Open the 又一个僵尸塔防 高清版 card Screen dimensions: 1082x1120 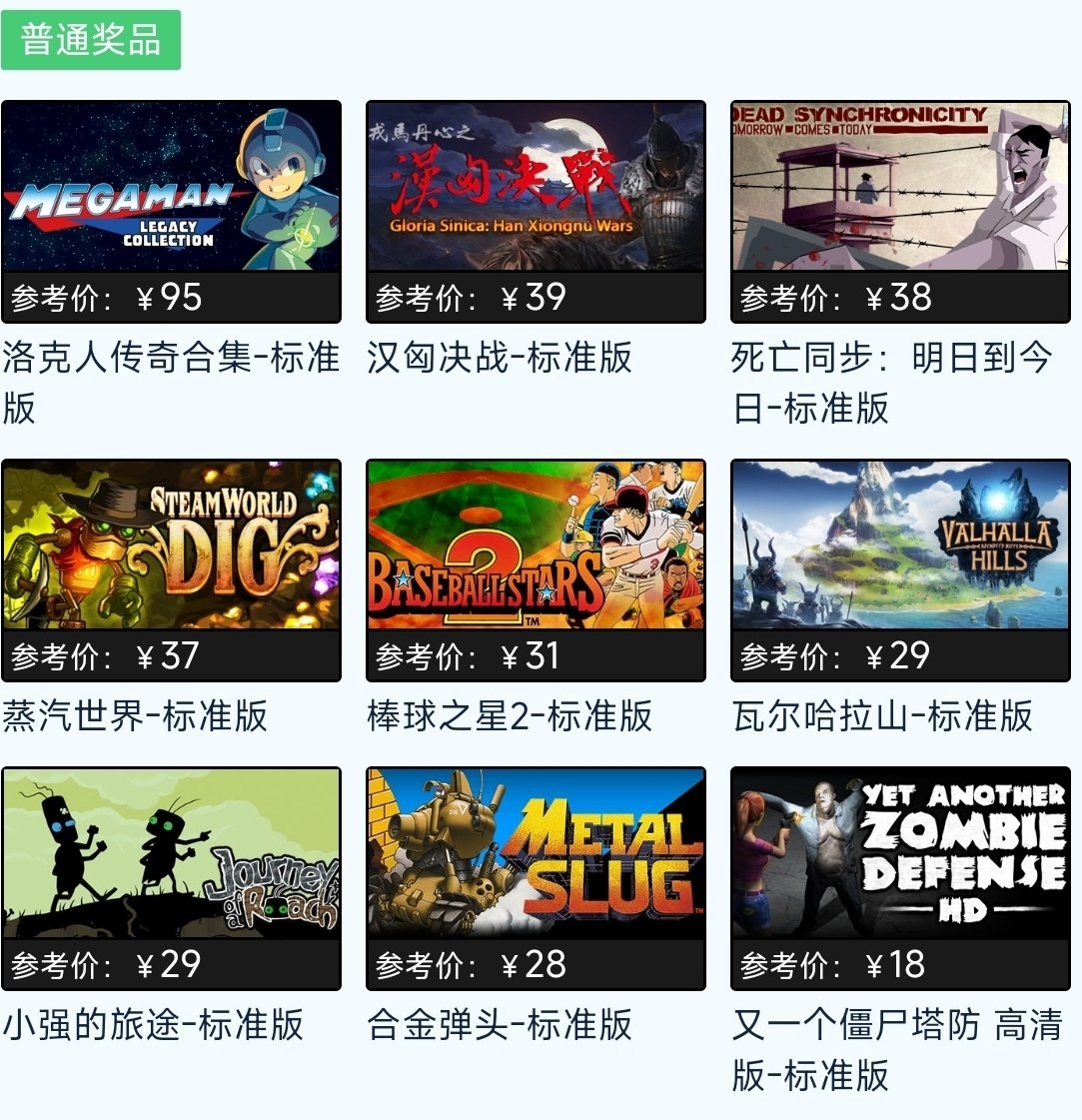(900, 853)
